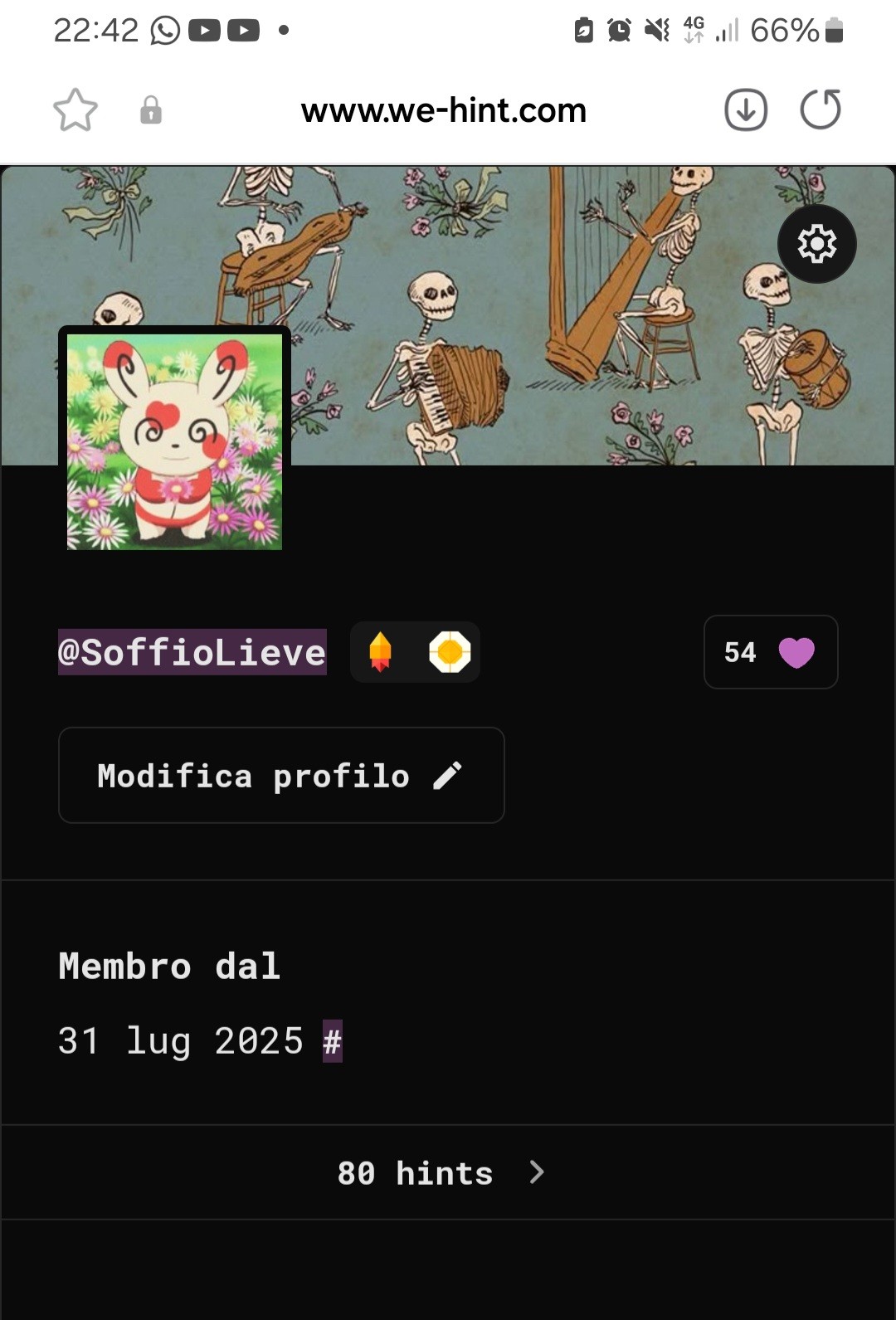Open profile settings gear icon

point(816,244)
